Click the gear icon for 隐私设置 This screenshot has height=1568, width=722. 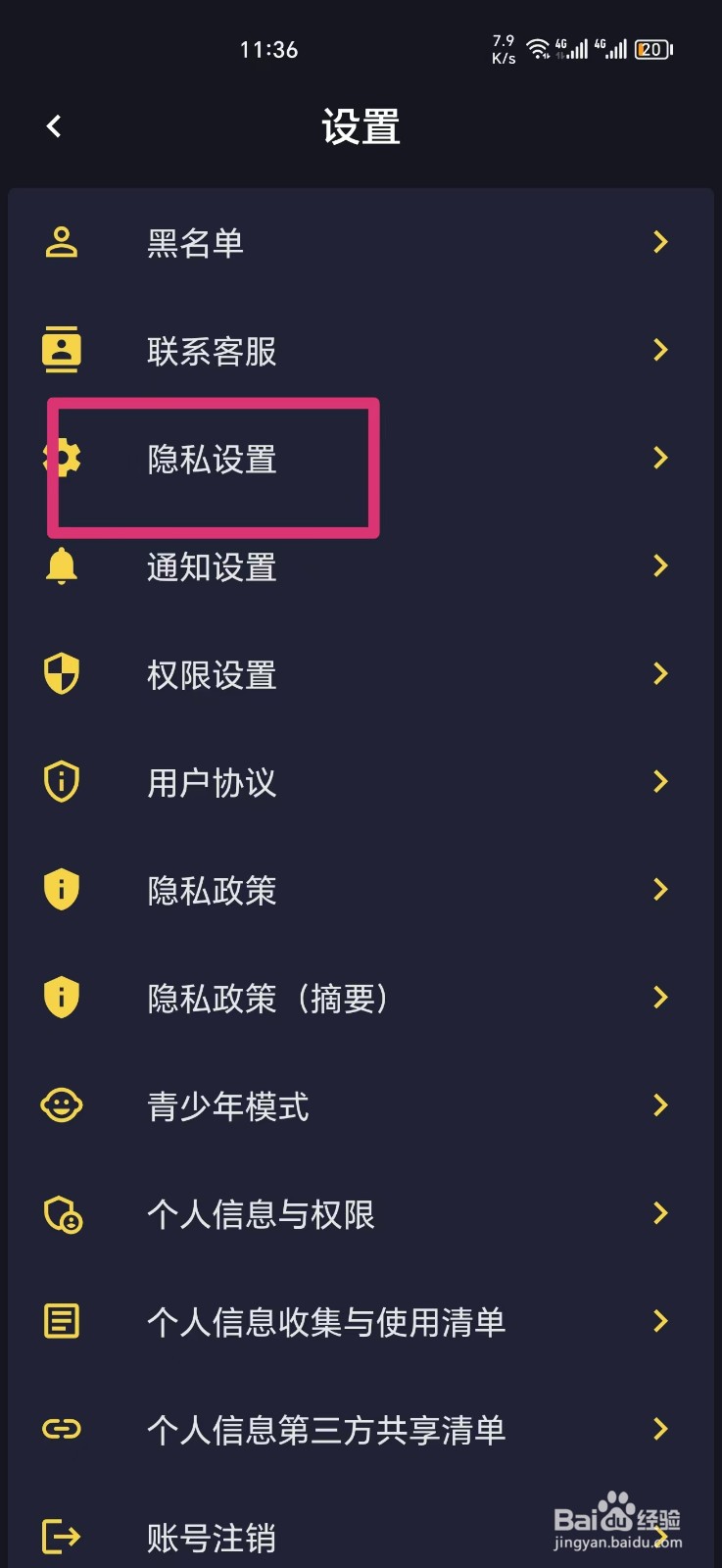click(x=61, y=458)
